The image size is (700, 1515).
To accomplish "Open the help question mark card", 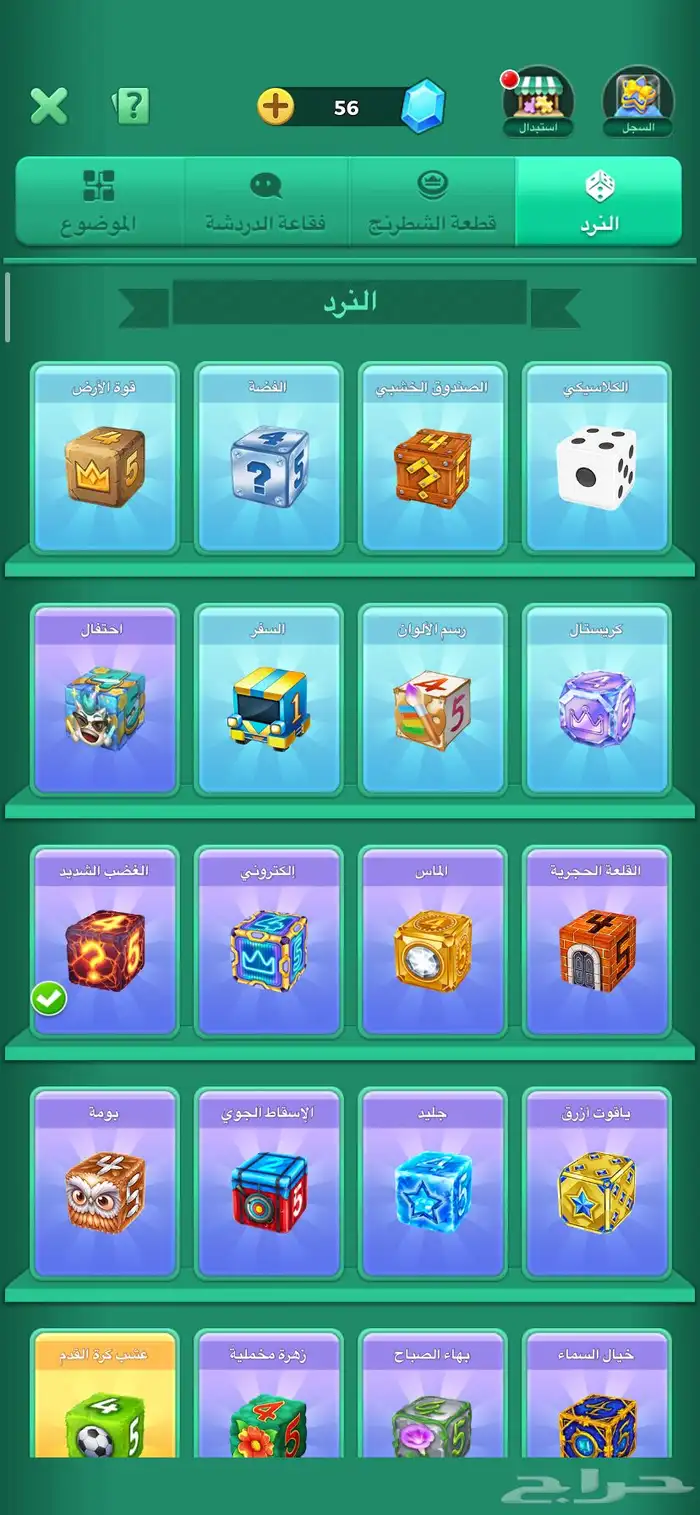I will tap(131, 105).
